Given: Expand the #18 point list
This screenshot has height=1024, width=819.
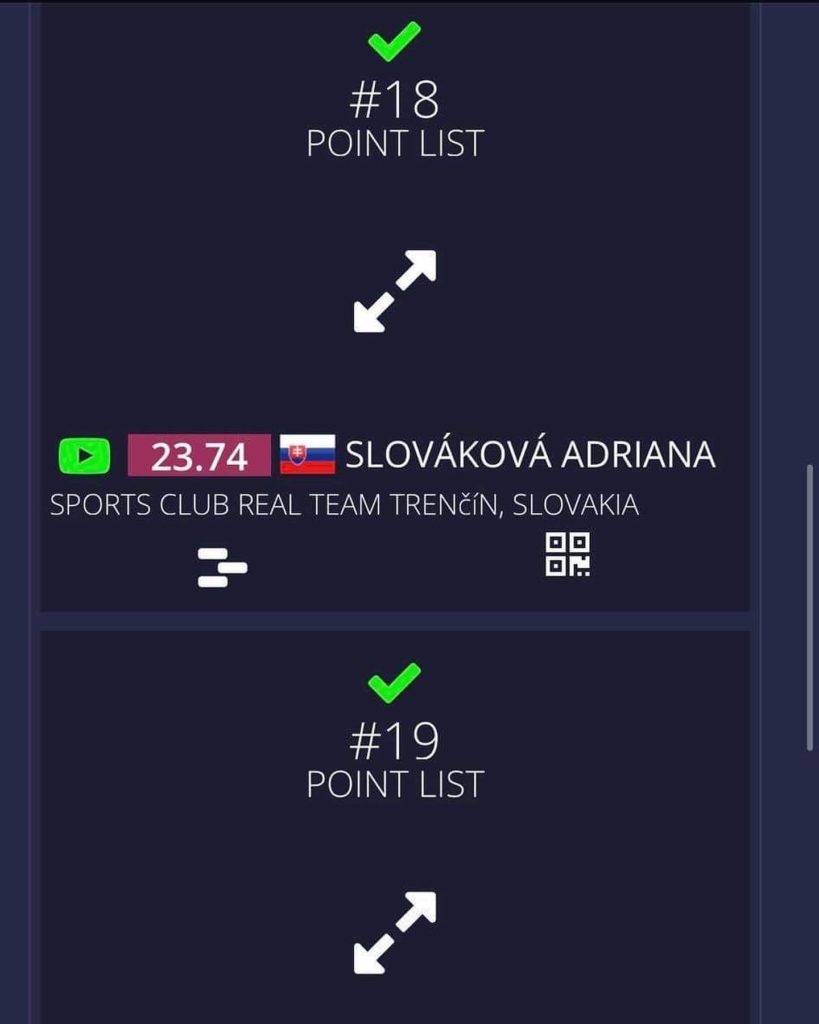Looking at the screenshot, I should (395, 291).
